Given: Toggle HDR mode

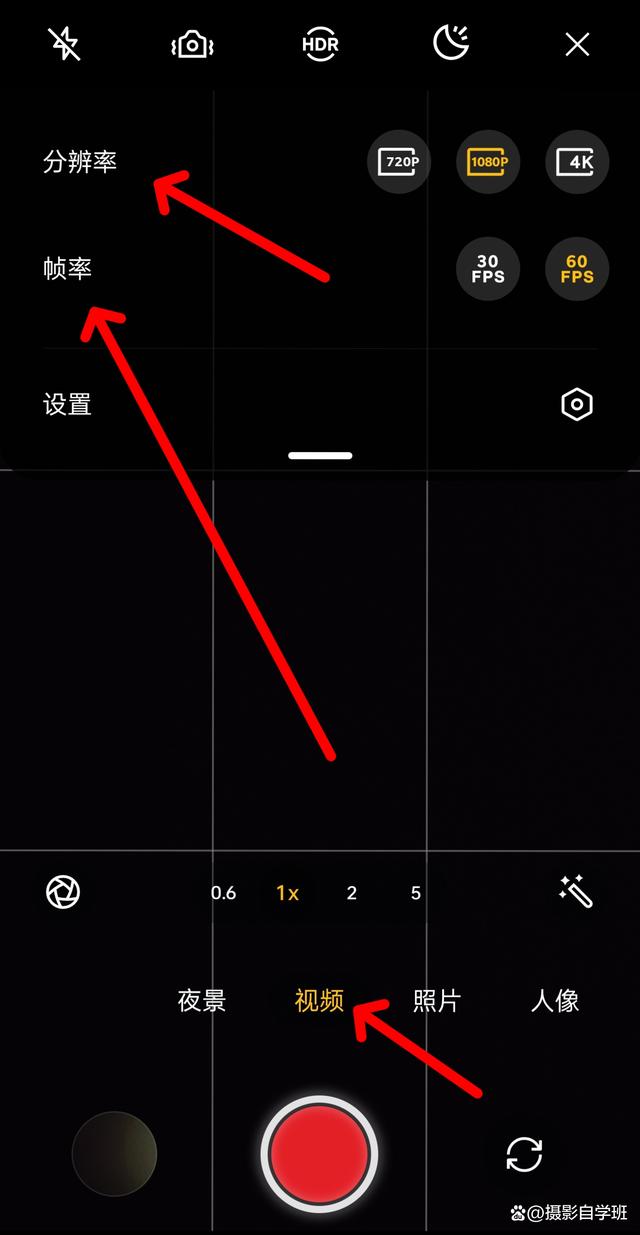Looking at the screenshot, I should click(x=320, y=44).
